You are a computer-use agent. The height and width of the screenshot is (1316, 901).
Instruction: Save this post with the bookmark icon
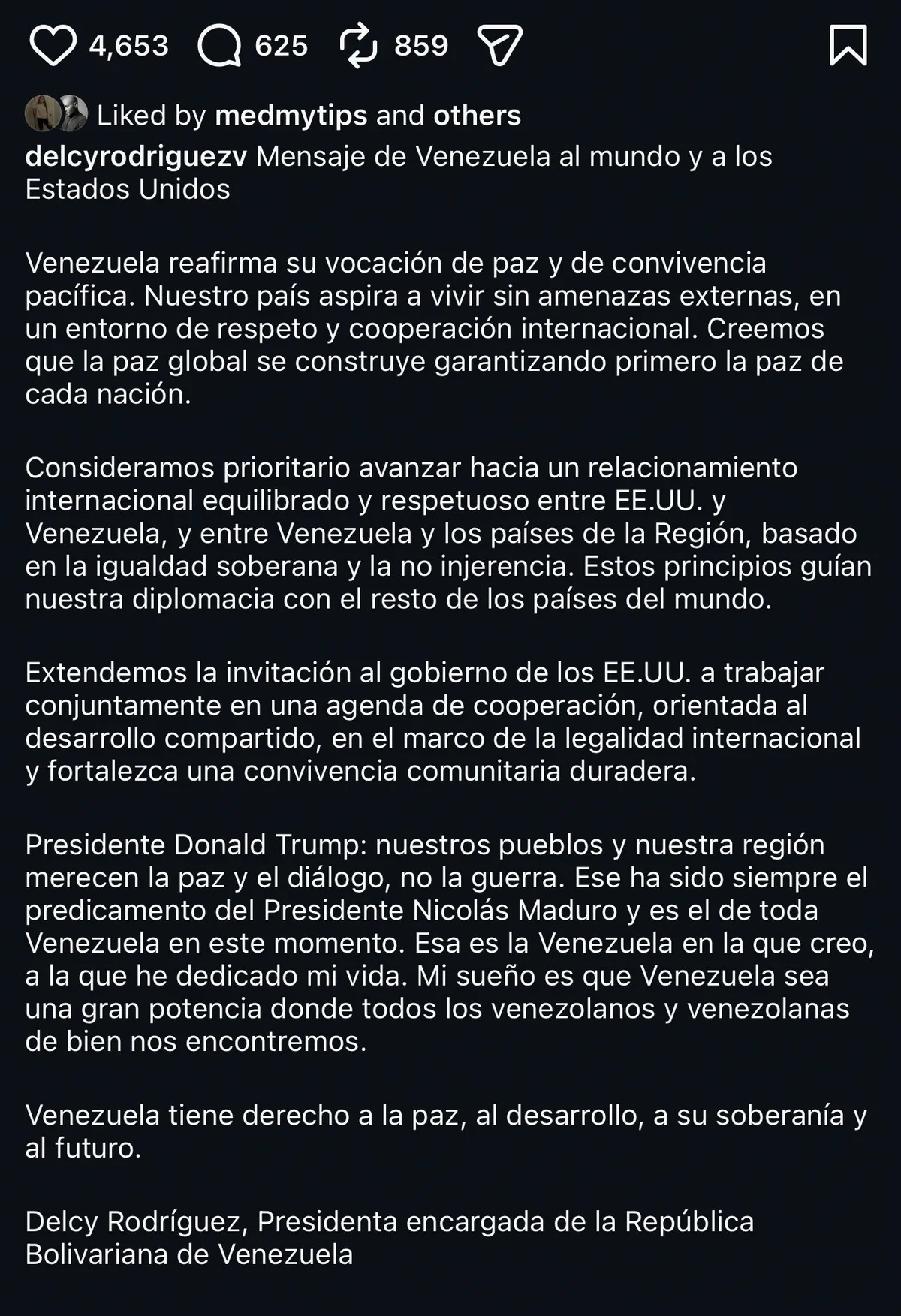[848, 46]
